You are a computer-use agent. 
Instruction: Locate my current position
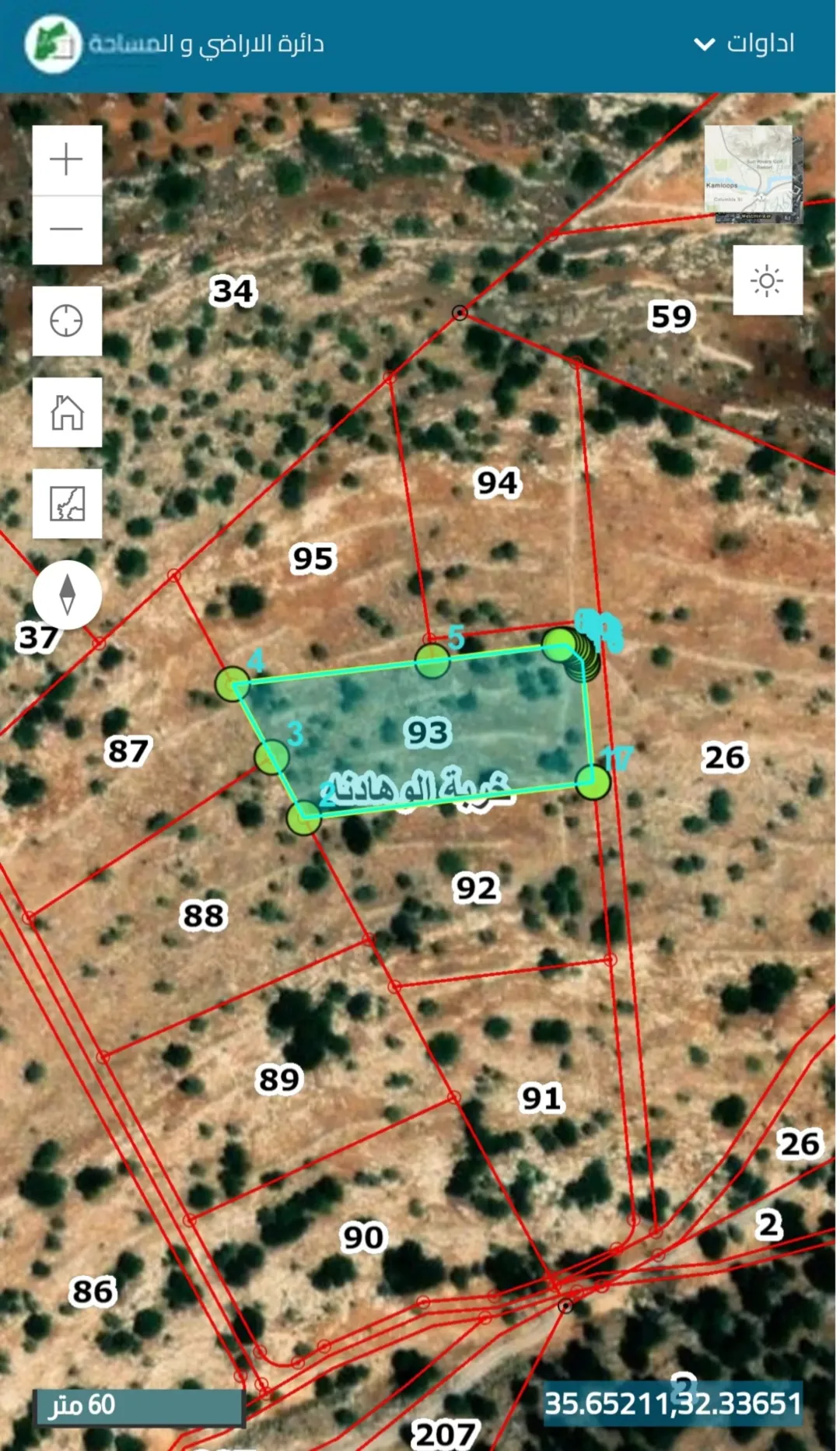[x=67, y=321]
